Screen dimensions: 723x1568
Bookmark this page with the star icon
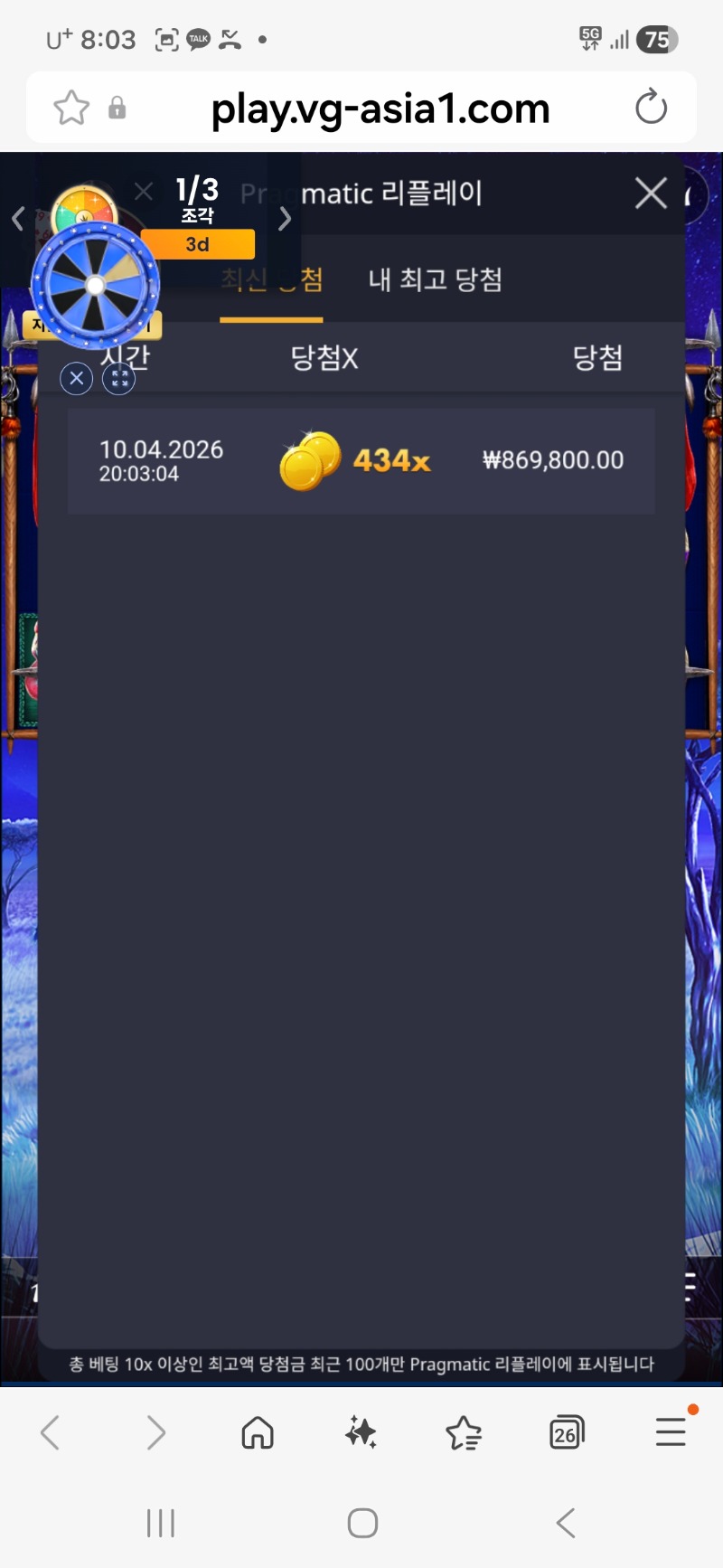[x=71, y=109]
